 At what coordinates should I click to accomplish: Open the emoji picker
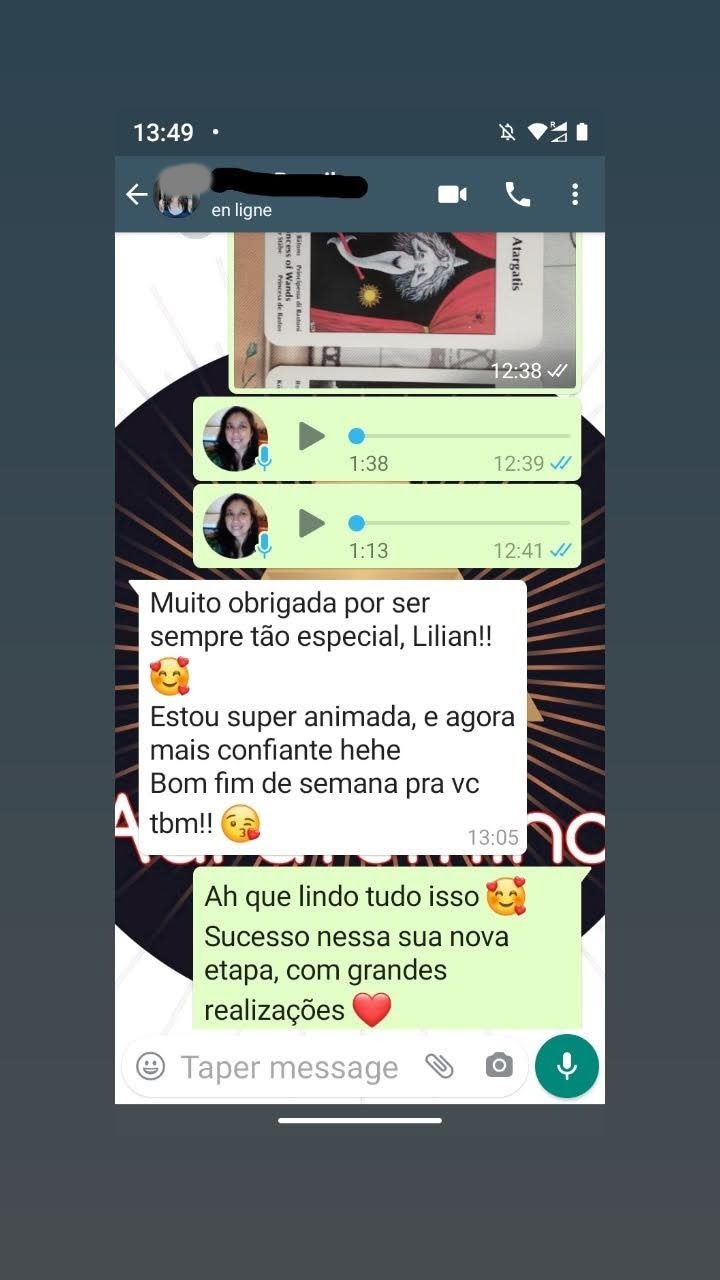click(151, 1066)
